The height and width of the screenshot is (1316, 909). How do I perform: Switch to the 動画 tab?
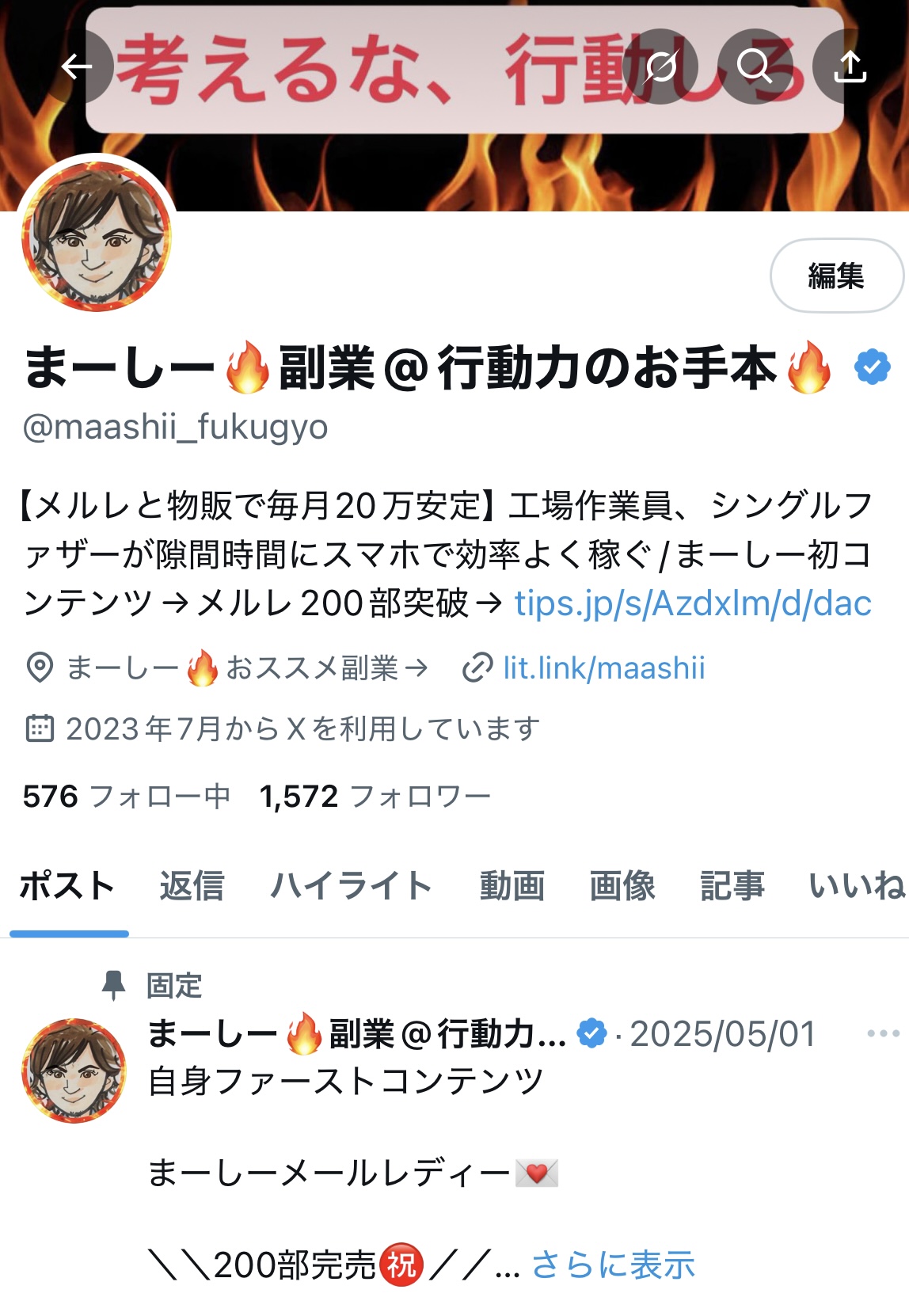pos(512,885)
